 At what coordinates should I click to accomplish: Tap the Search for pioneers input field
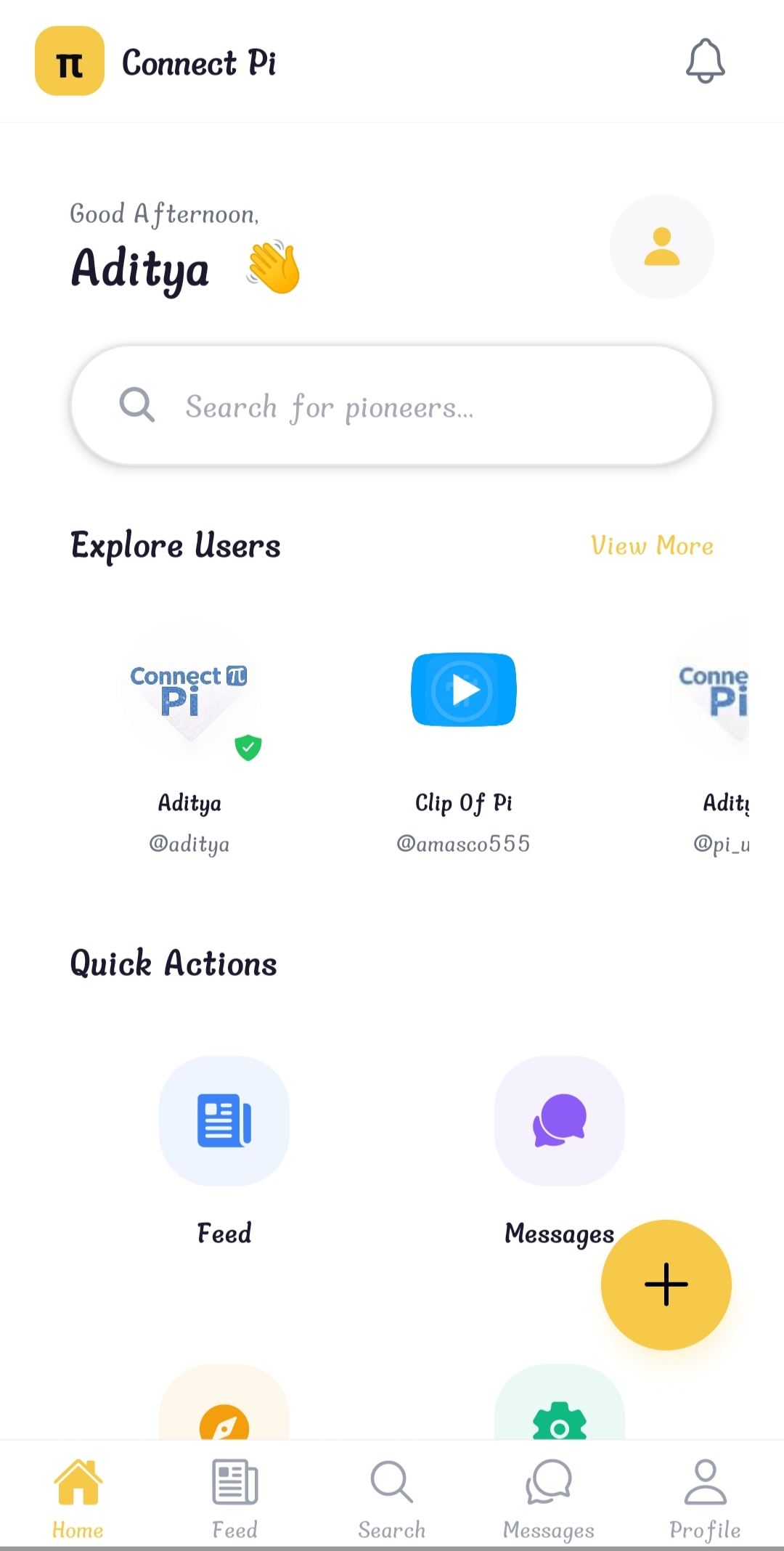click(392, 405)
